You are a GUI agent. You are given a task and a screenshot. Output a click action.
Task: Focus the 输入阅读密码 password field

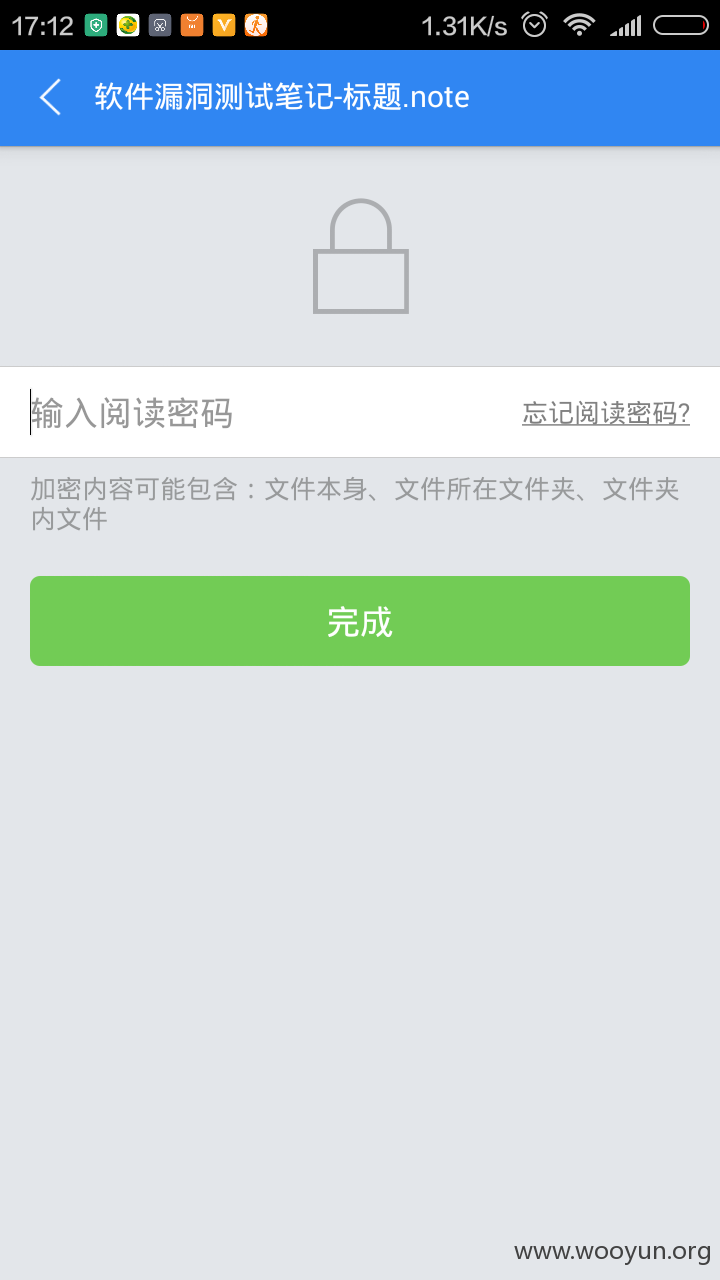pos(265,413)
